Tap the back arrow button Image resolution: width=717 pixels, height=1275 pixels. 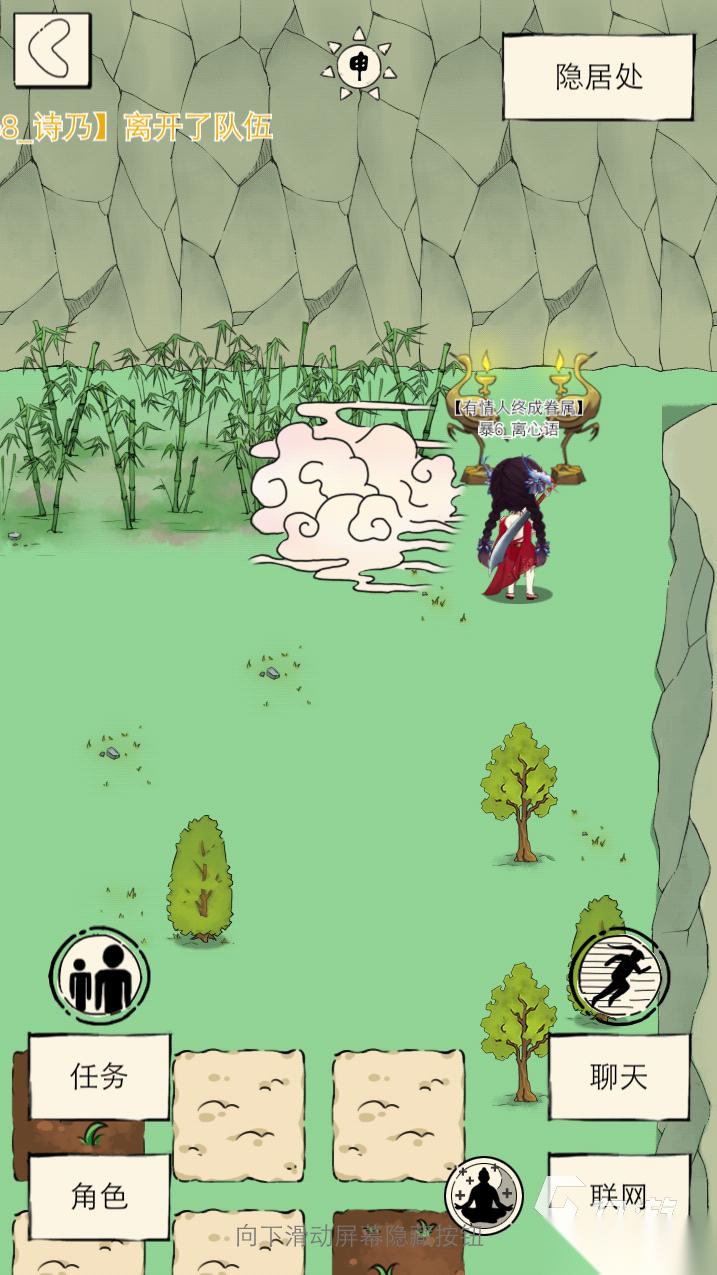click(52, 50)
